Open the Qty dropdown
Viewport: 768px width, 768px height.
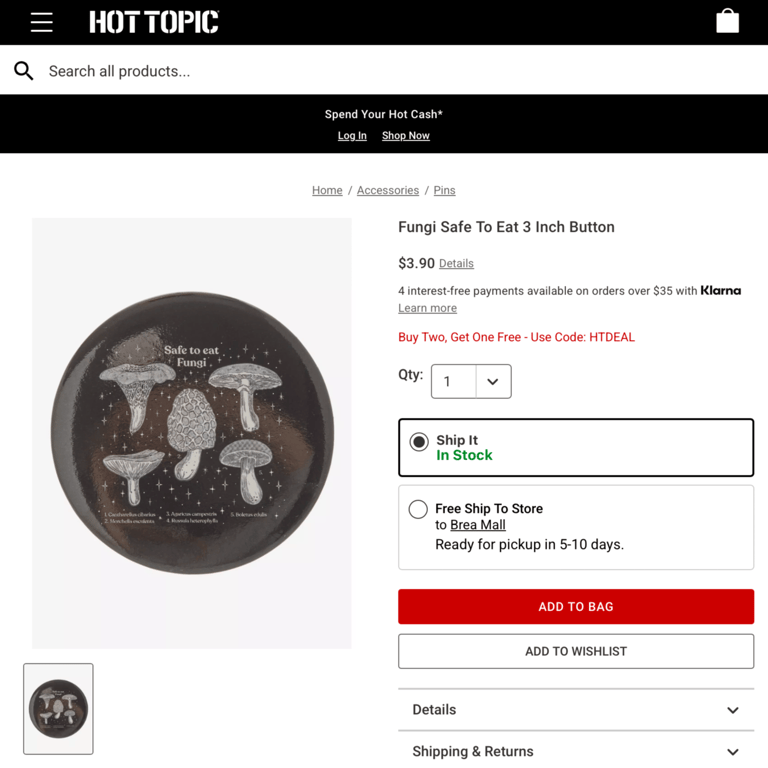[471, 381]
